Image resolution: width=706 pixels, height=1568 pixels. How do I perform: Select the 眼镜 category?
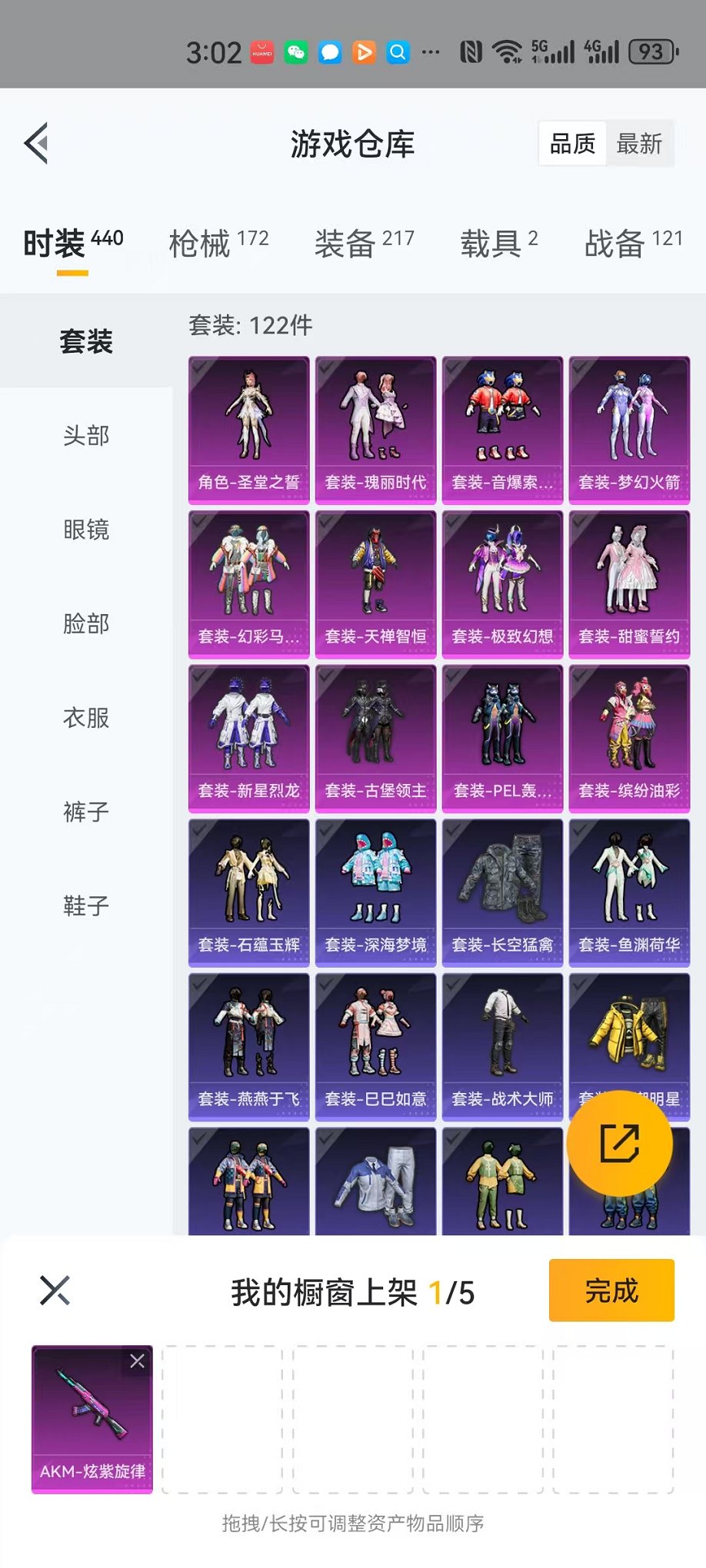pos(86,530)
